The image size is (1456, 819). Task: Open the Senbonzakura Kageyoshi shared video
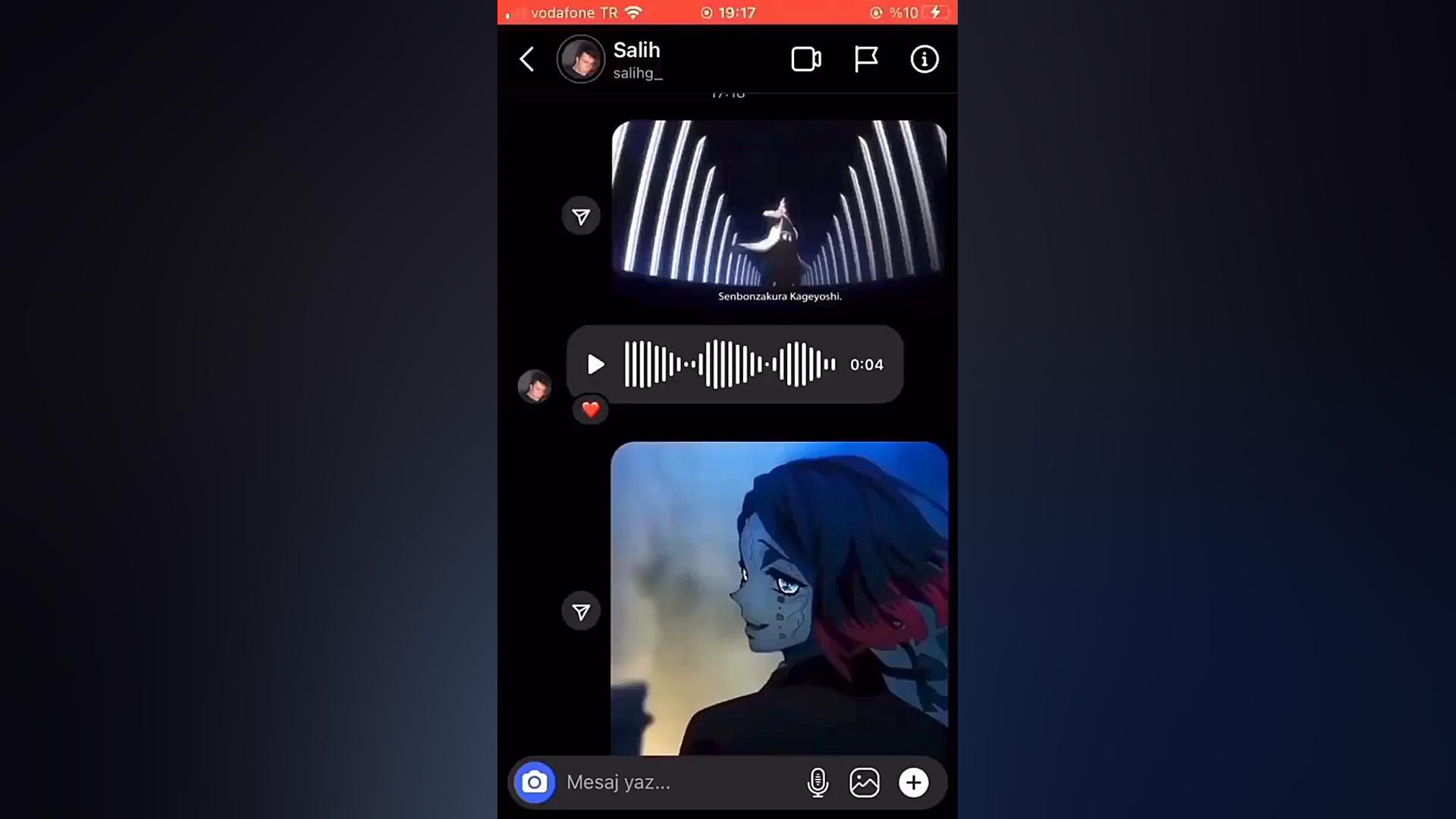(x=779, y=212)
